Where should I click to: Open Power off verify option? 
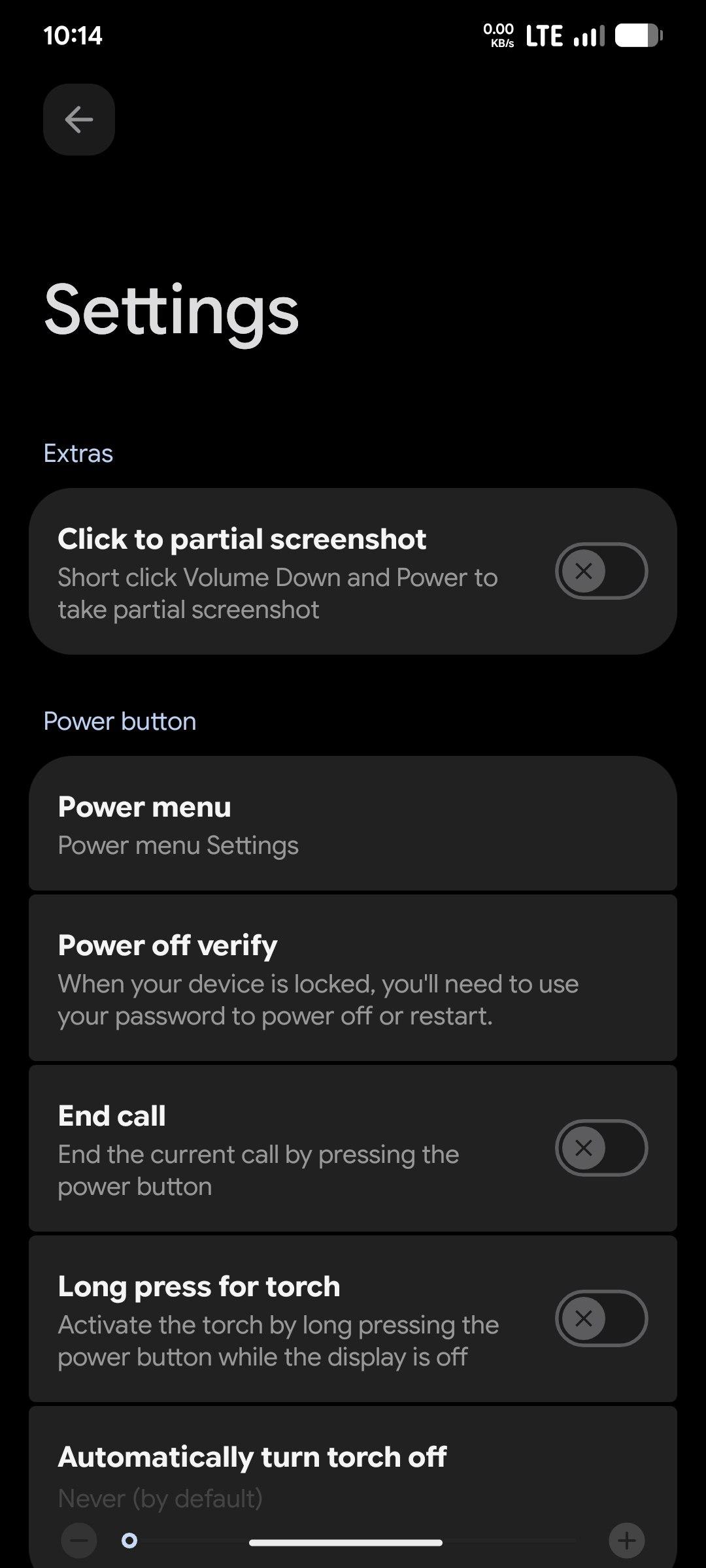point(353,978)
